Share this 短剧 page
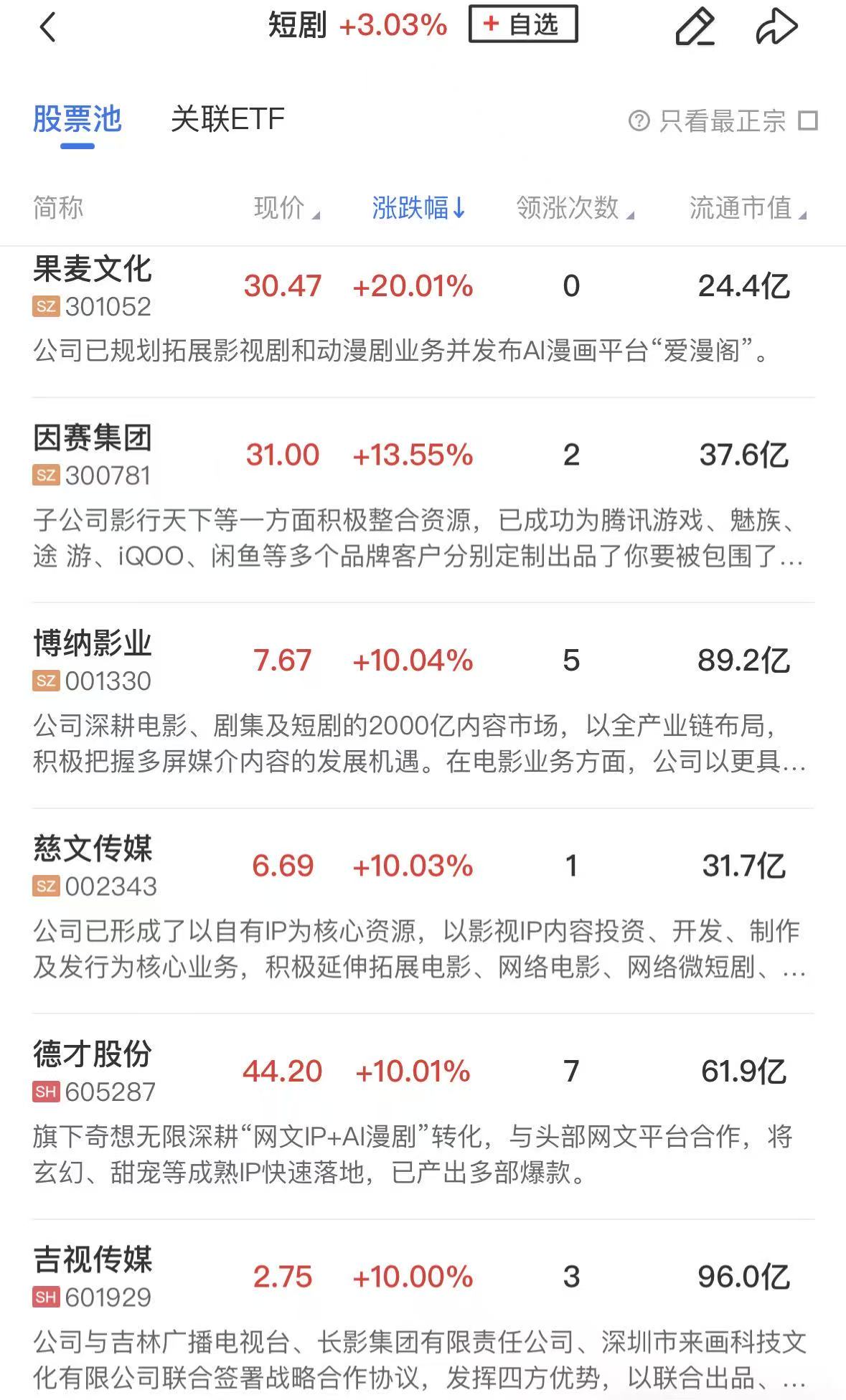 (x=777, y=27)
